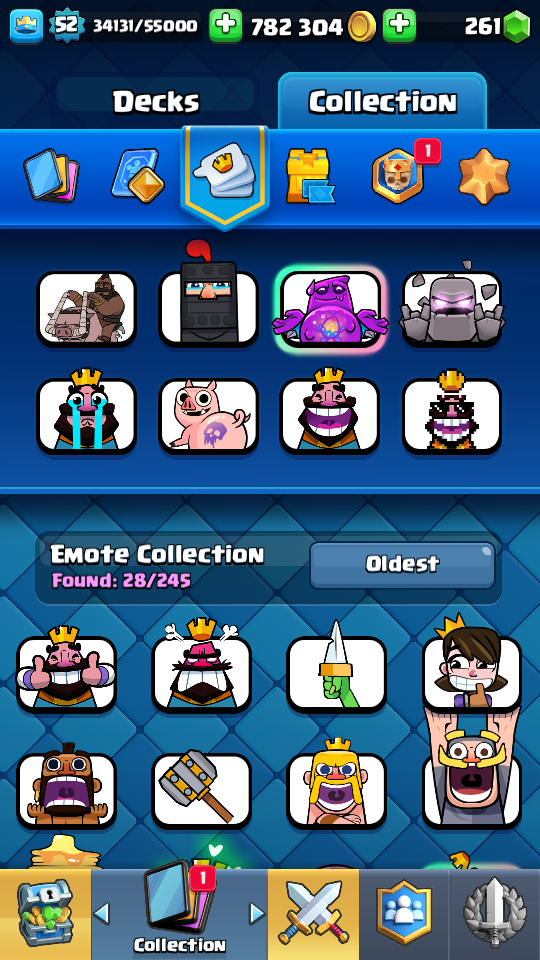Open the clan social tab

[403, 913]
